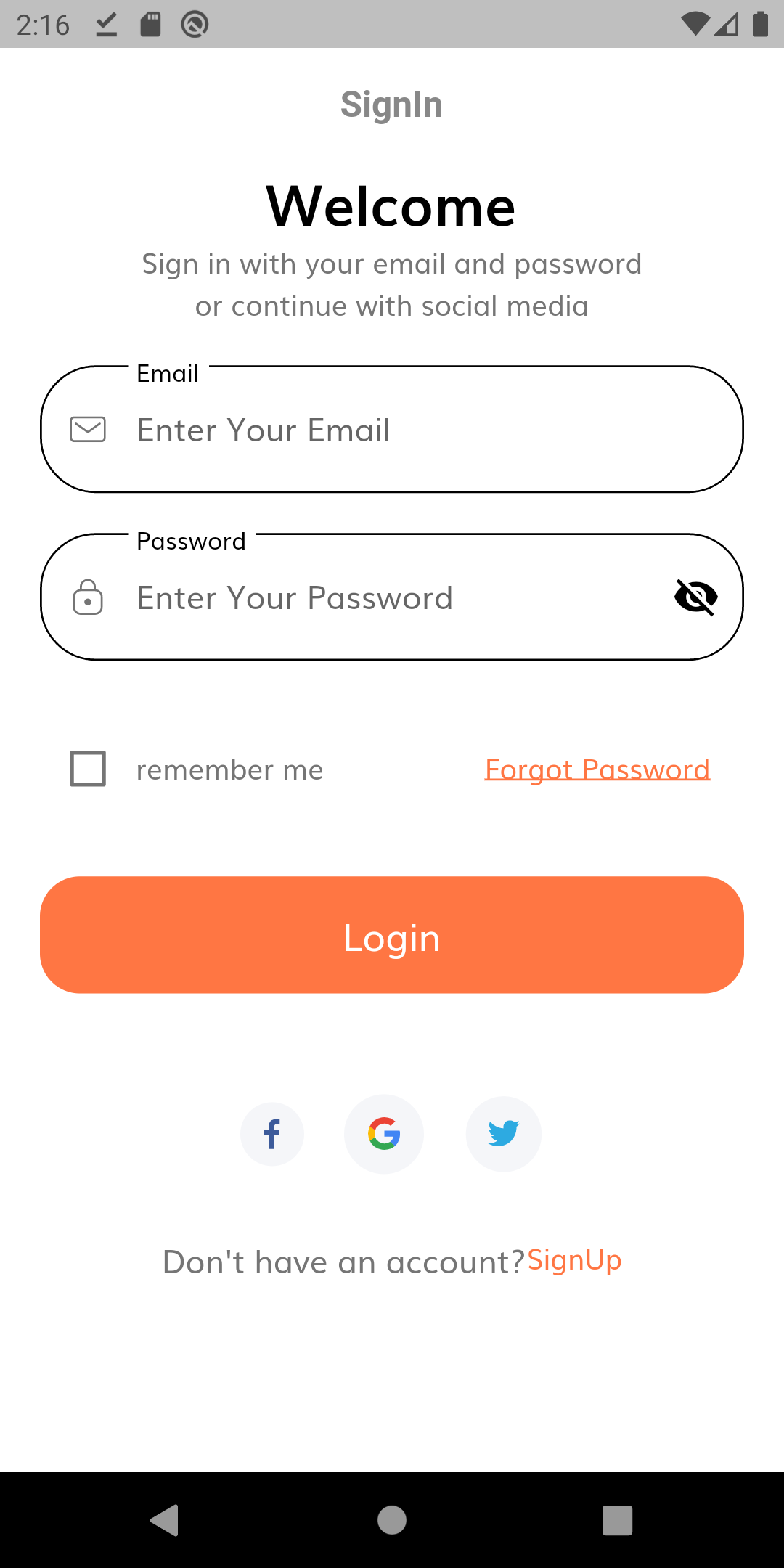Viewport: 784px width, 1568px height.
Task: Open the Forgot Password link
Action: pos(597,769)
